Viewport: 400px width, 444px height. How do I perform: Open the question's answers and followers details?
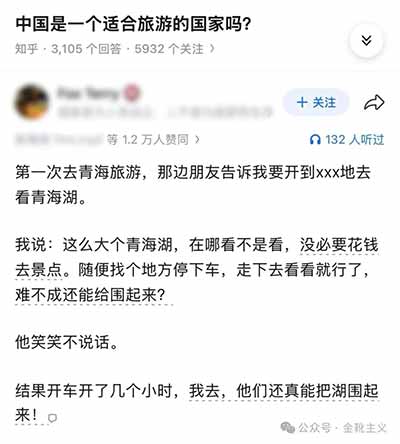pyautogui.click(x=115, y=49)
